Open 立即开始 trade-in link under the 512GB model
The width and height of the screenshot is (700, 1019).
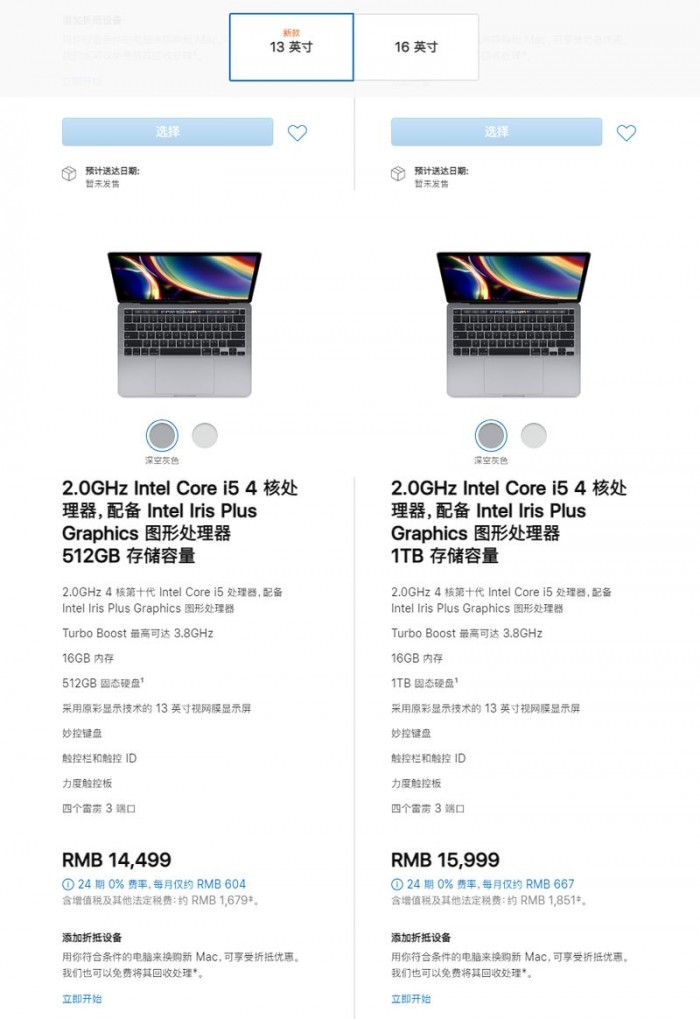tap(82, 998)
